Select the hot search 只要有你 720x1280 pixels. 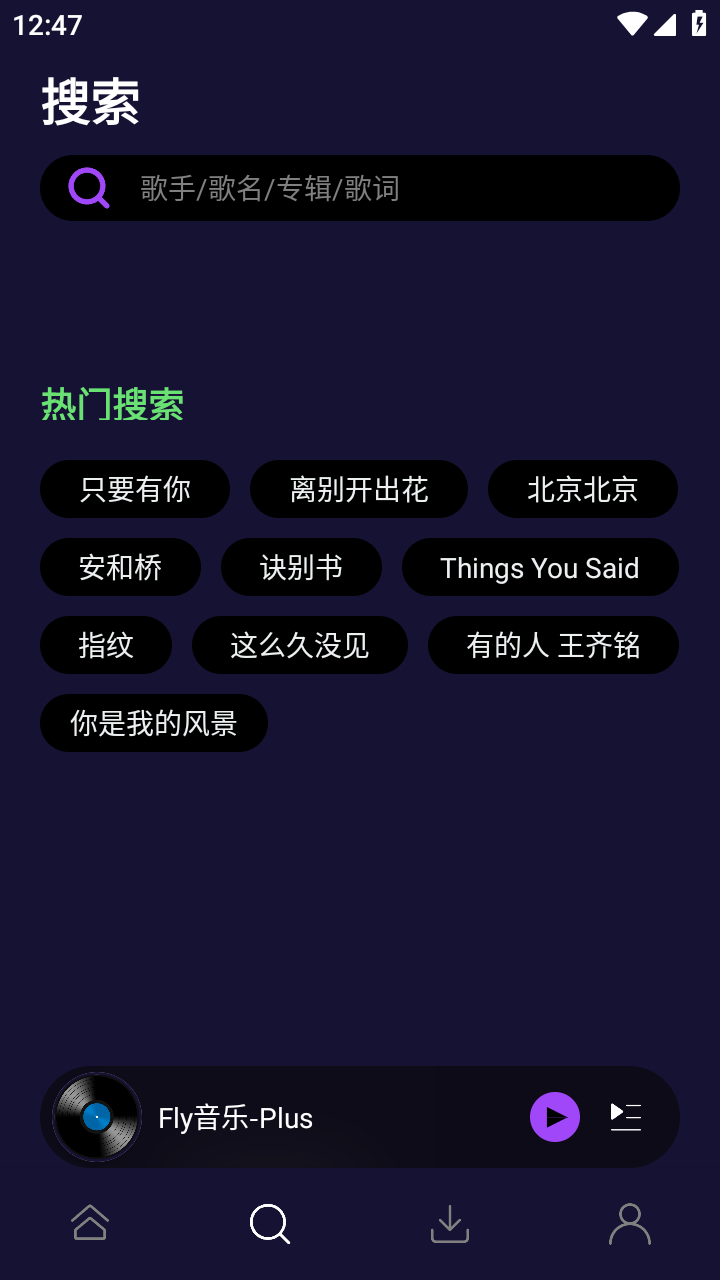coord(135,489)
